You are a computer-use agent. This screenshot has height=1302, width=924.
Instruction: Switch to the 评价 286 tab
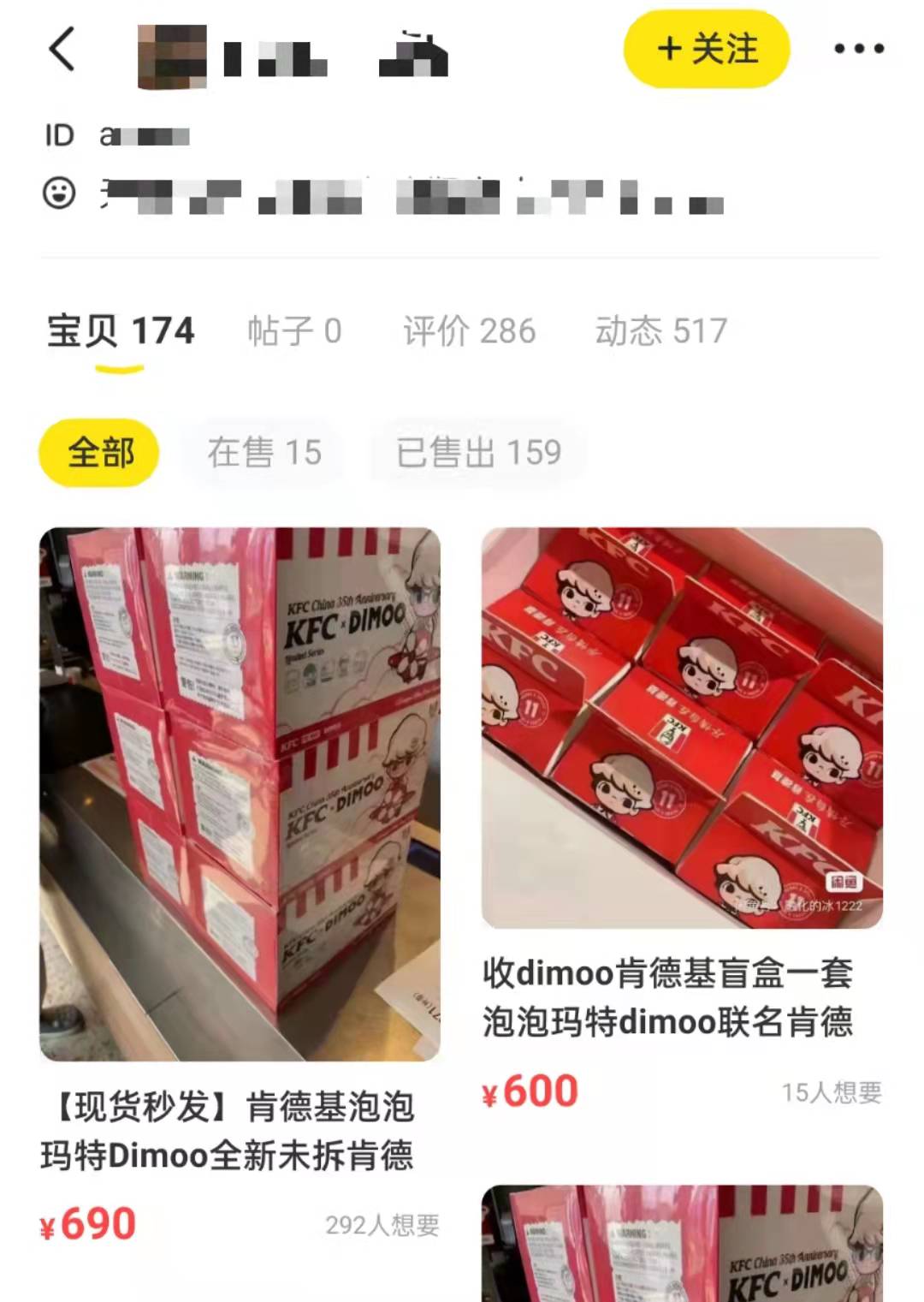(469, 331)
